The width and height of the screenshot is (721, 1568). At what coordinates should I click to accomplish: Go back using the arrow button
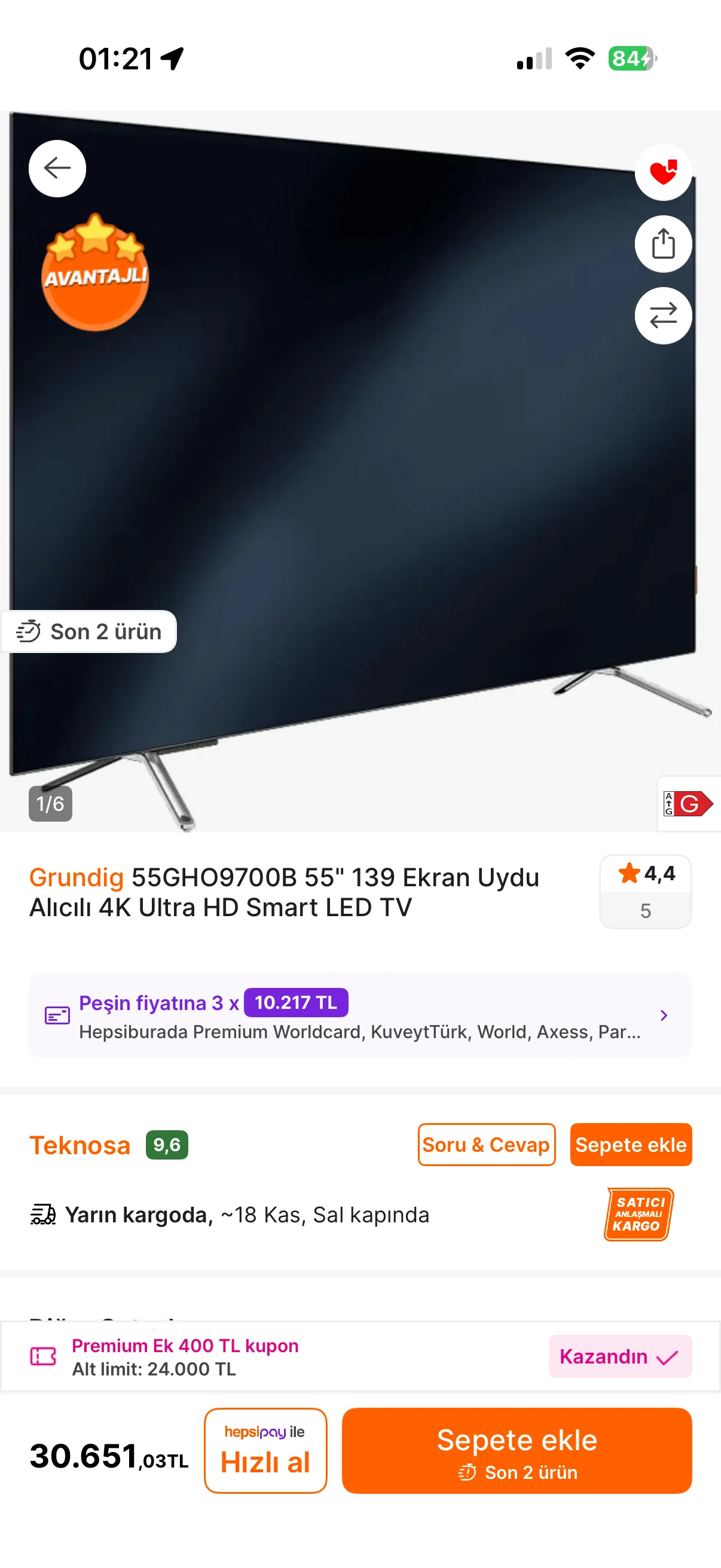pos(57,169)
